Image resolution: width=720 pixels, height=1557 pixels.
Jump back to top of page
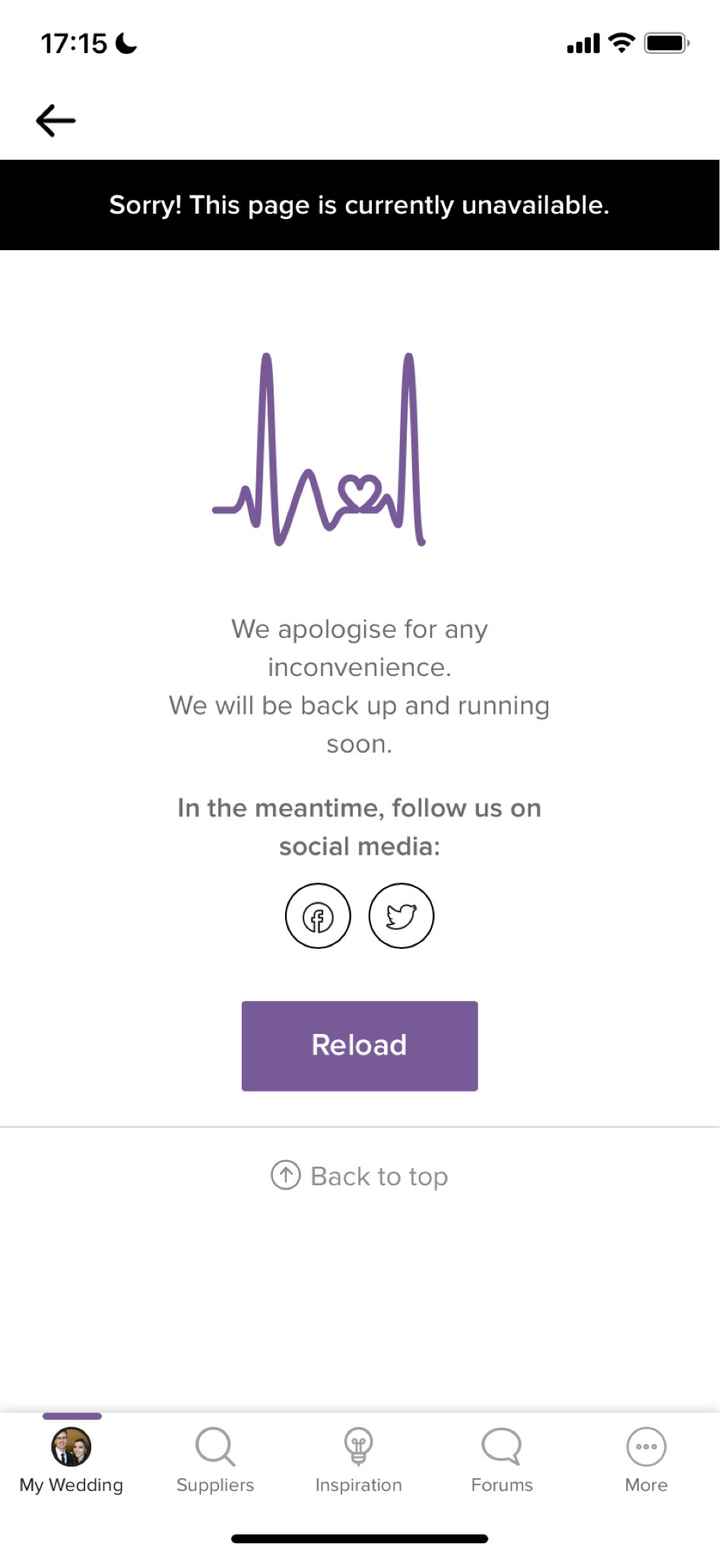coord(359,1176)
